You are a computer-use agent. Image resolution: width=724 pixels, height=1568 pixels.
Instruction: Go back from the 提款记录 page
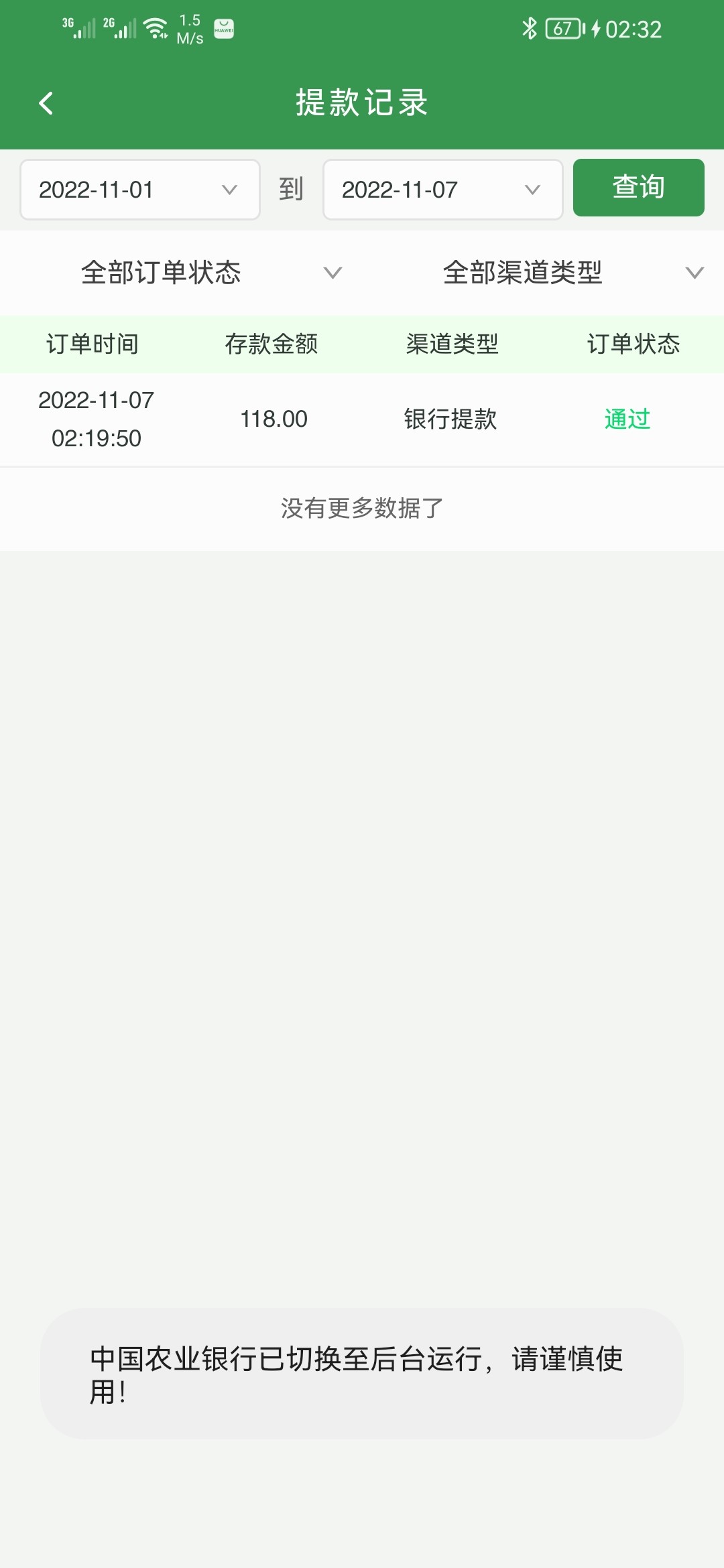pos(46,103)
